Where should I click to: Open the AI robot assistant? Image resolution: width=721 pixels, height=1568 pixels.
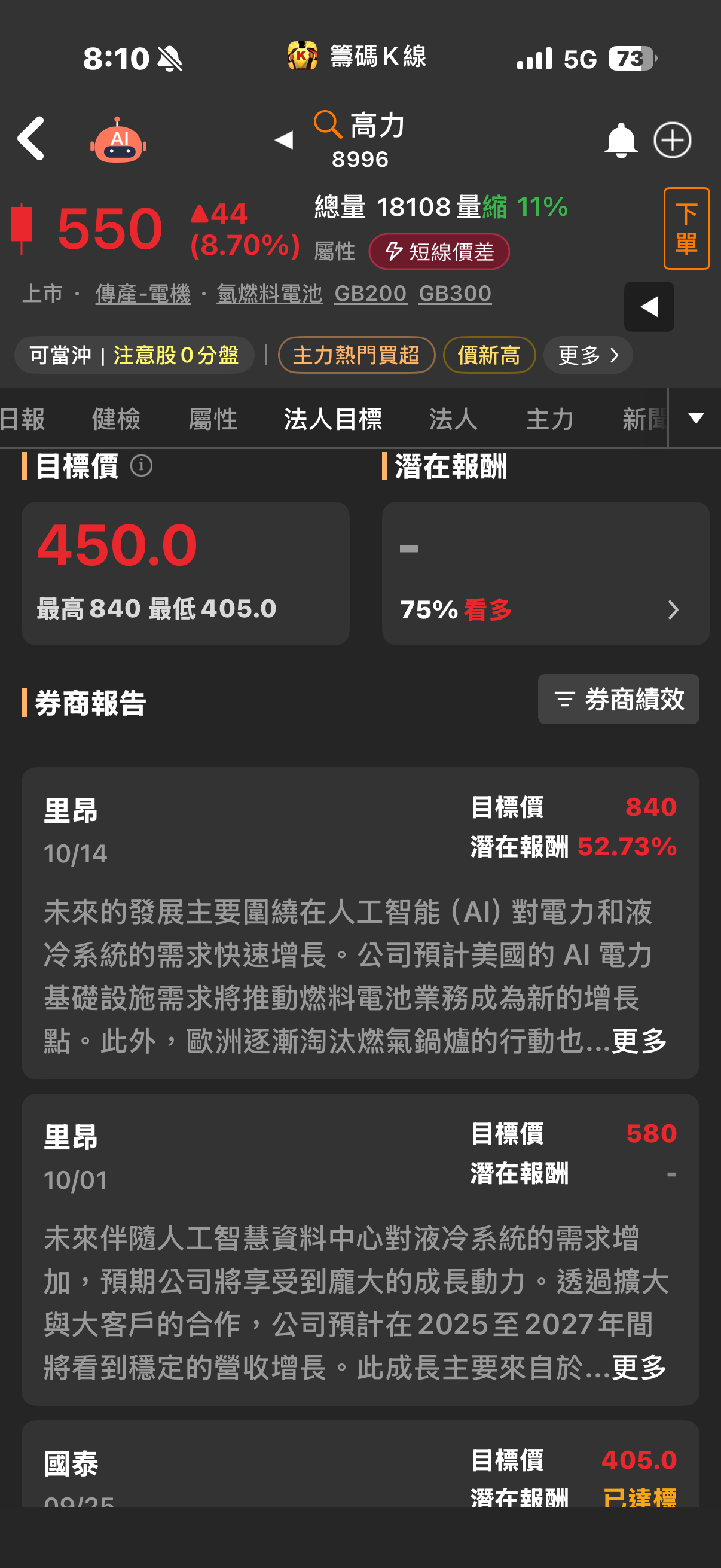pos(118,140)
